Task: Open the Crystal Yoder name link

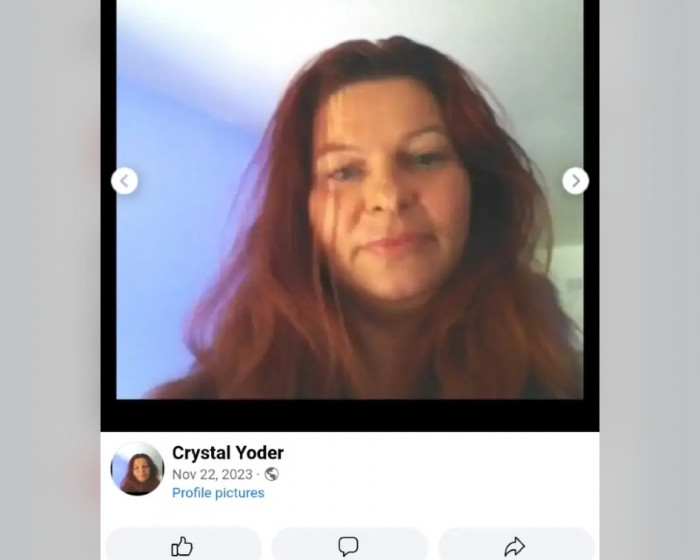Action: pos(227,453)
